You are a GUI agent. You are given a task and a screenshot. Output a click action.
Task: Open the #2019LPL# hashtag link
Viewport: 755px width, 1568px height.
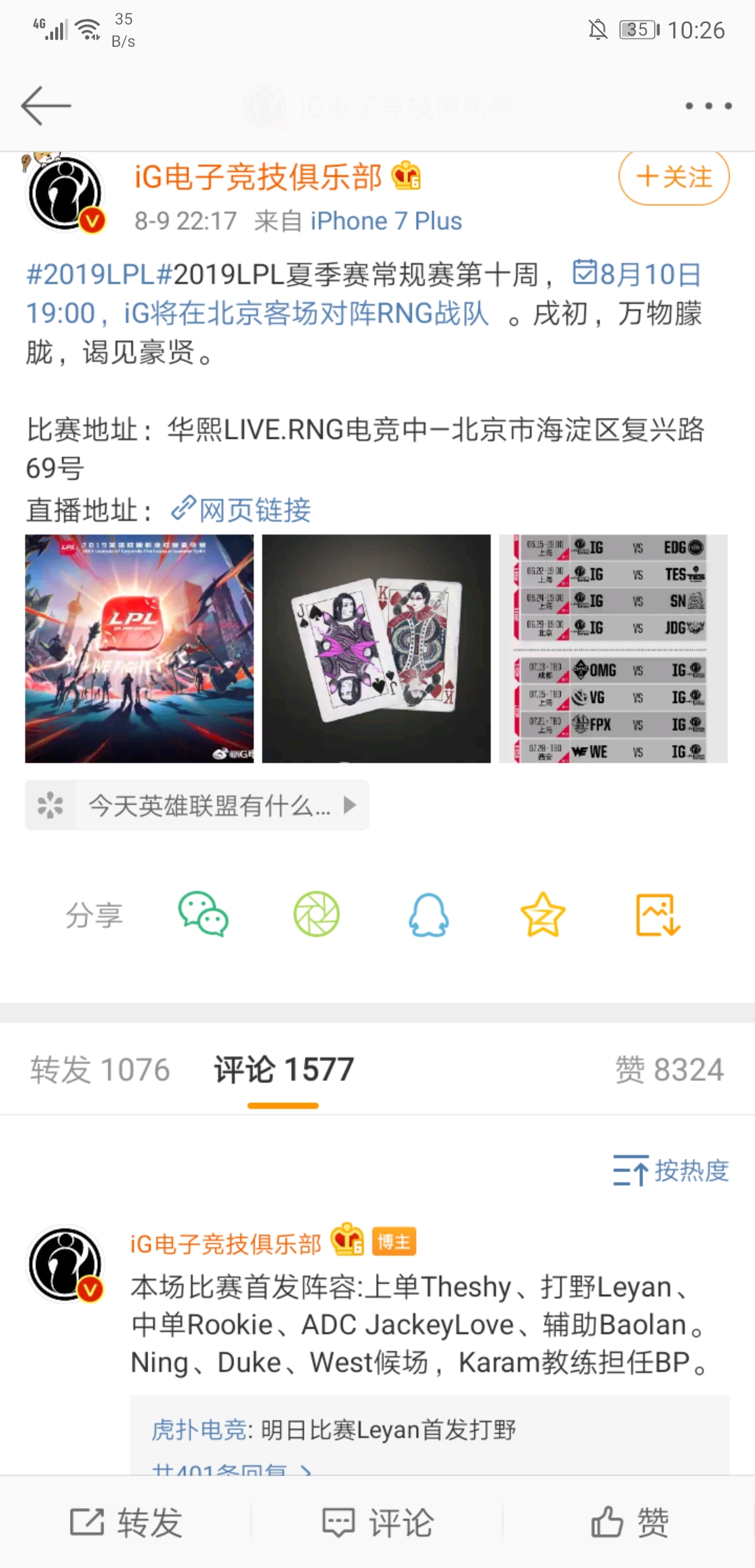[98, 274]
